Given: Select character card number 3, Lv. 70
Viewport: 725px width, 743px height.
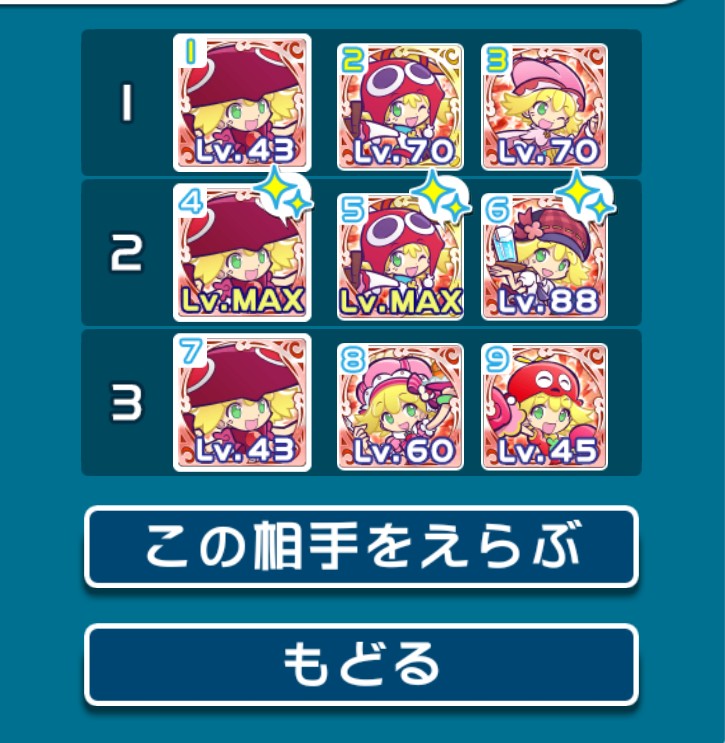Looking at the screenshot, I should coord(544,107).
